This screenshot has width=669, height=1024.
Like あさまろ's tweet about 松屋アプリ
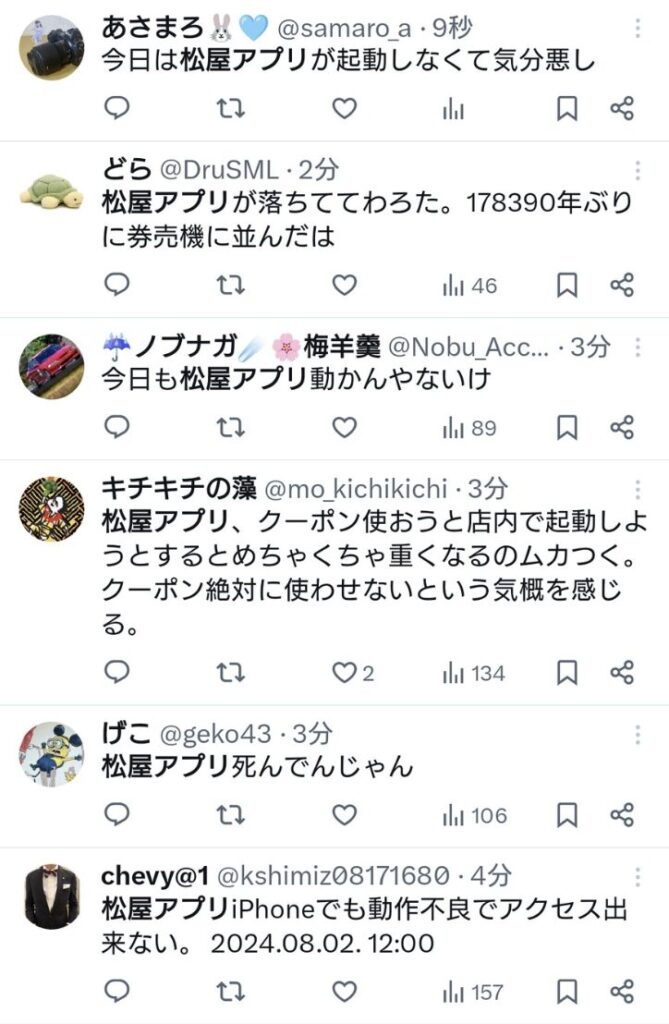click(x=344, y=109)
